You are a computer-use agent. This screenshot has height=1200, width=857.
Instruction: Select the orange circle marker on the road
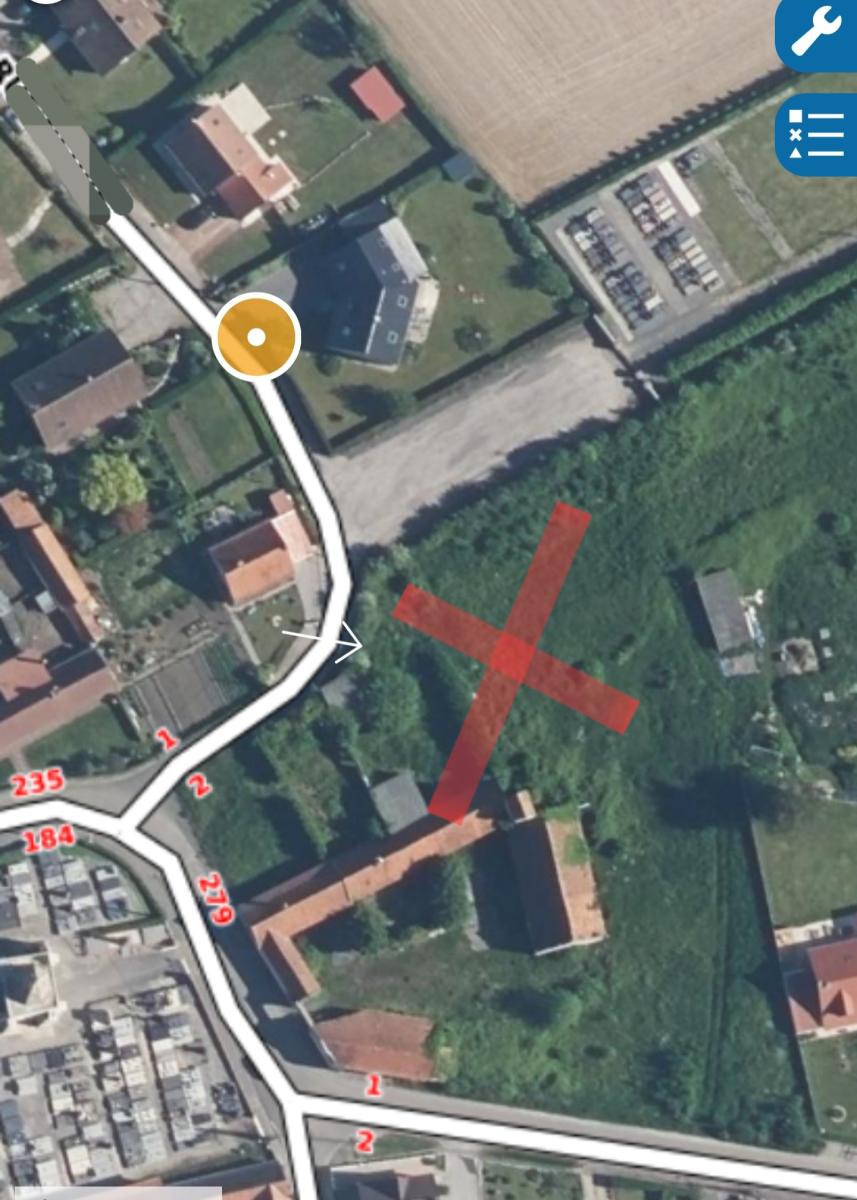point(257,337)
